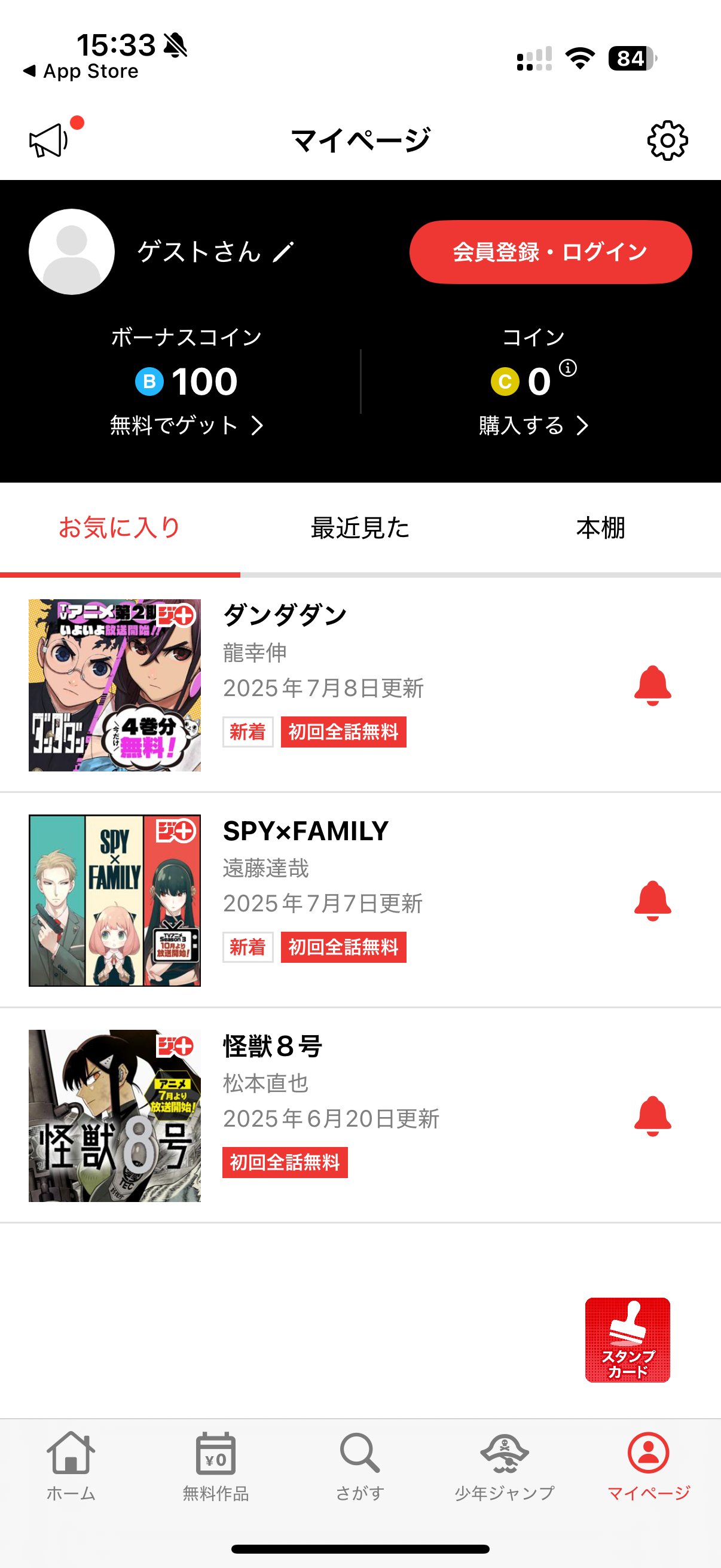Screen dimensions: 721x1568
Task: Show coin info icon
Action: (568, 368)
